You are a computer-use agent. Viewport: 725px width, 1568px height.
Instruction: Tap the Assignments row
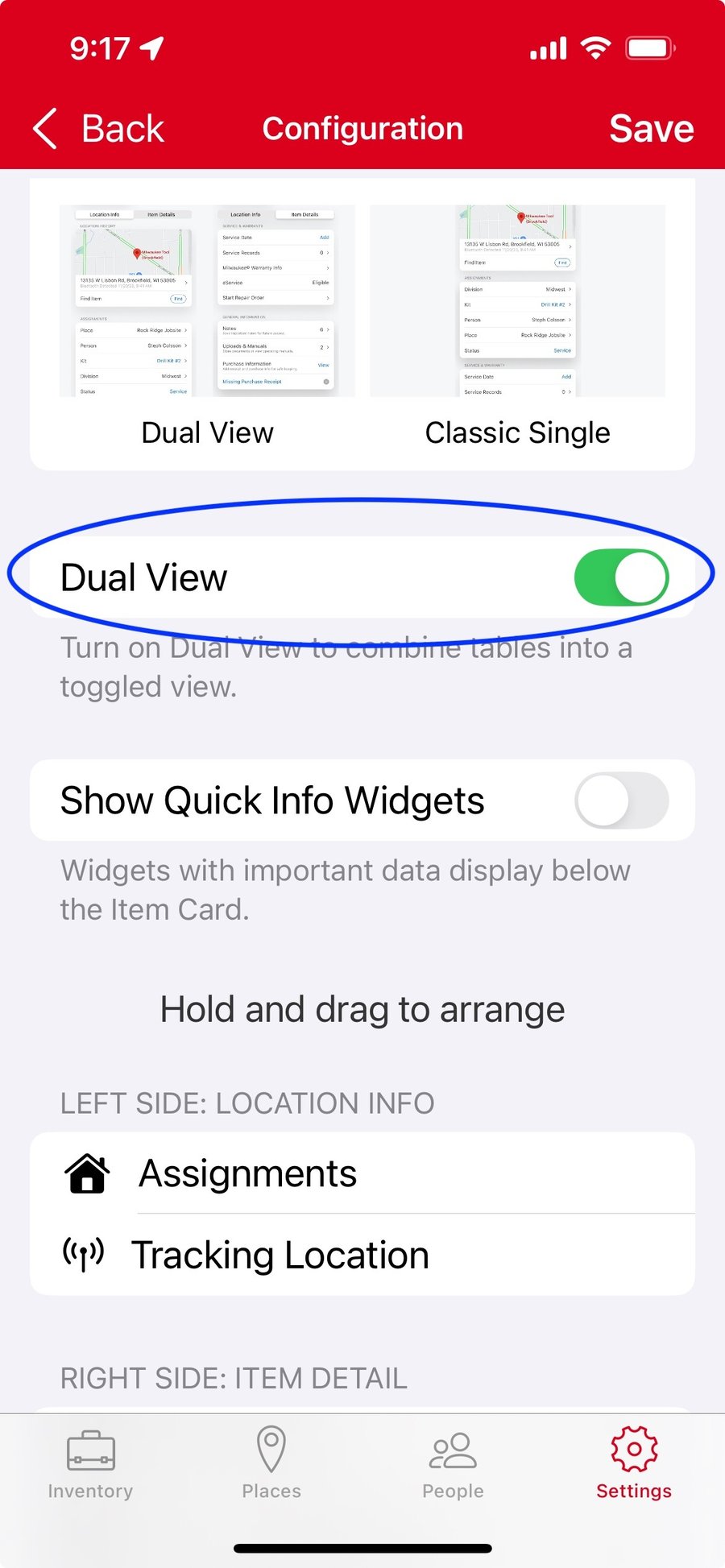(x=362, y=1173)
